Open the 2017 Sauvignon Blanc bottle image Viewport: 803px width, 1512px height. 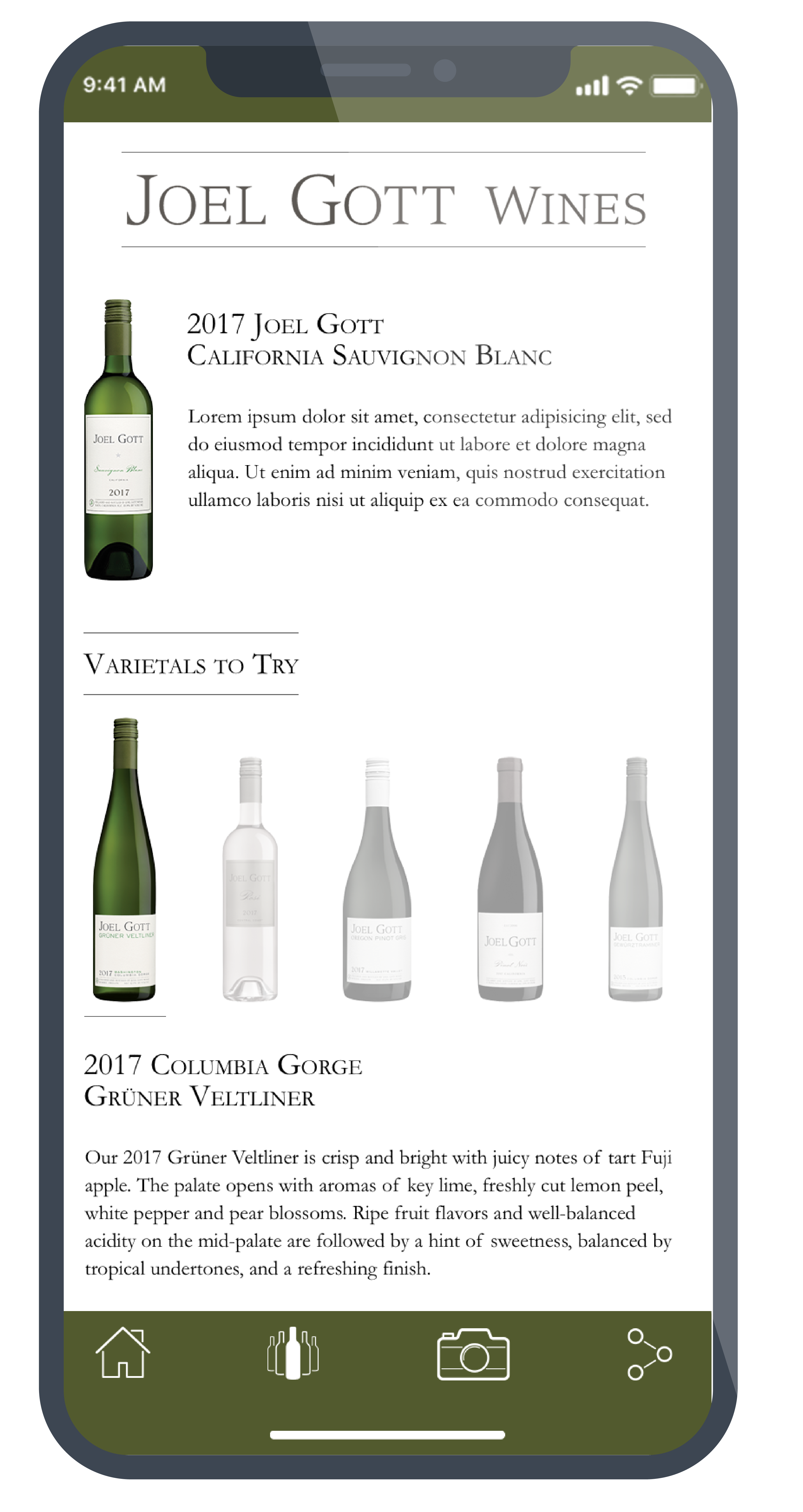pyautogui.click(x=118, y=440)
